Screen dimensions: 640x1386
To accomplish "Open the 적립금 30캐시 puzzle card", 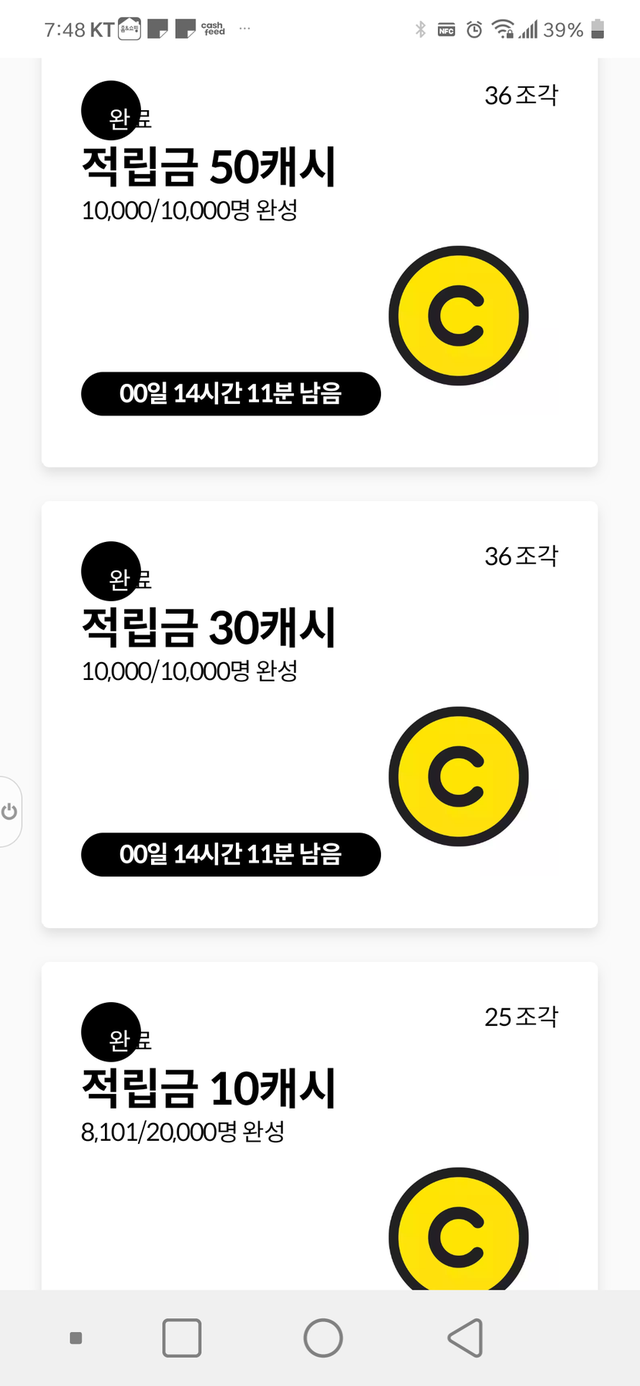I will tap(319, 714).
